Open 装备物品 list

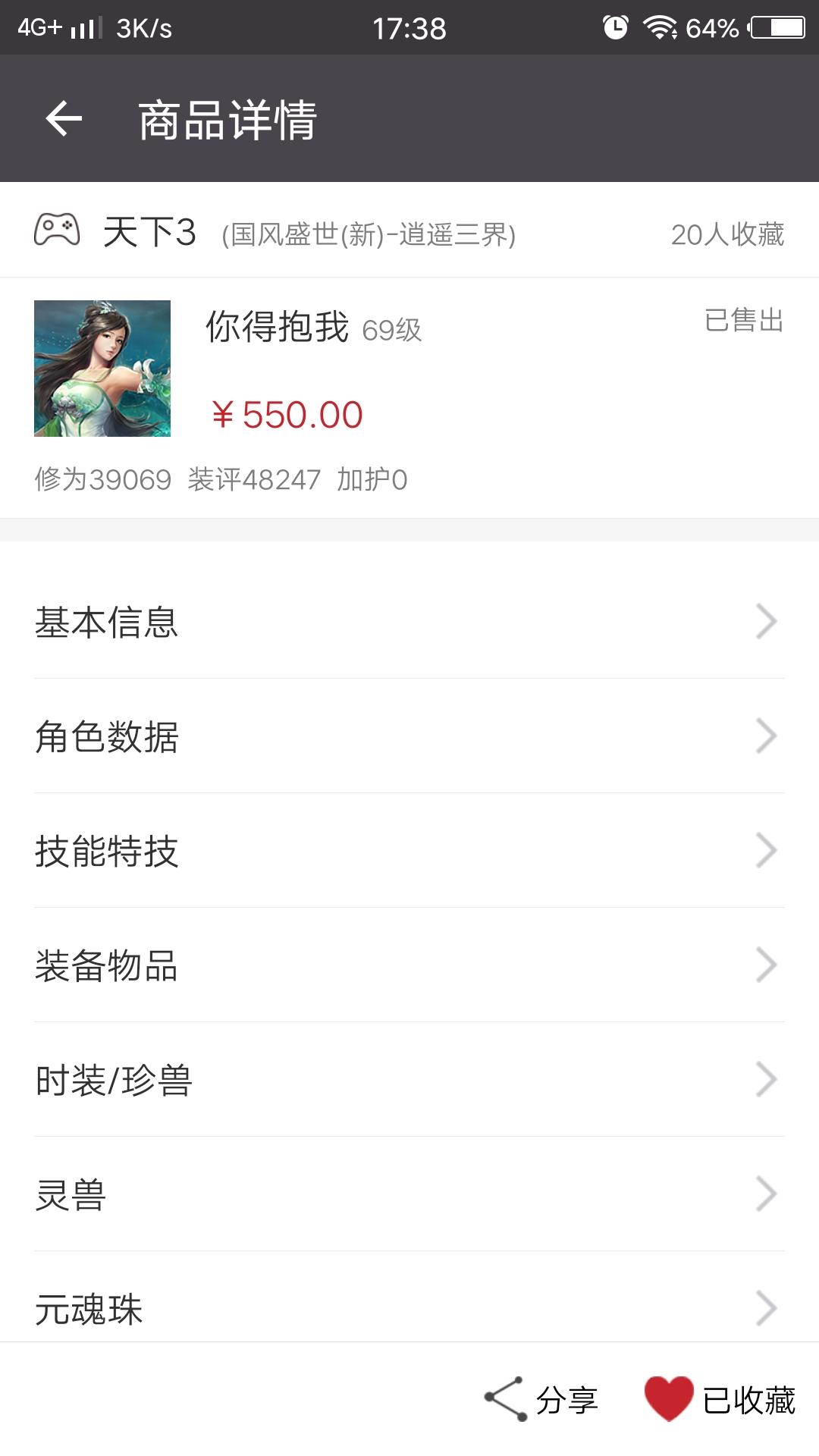(x=409, y=965)
